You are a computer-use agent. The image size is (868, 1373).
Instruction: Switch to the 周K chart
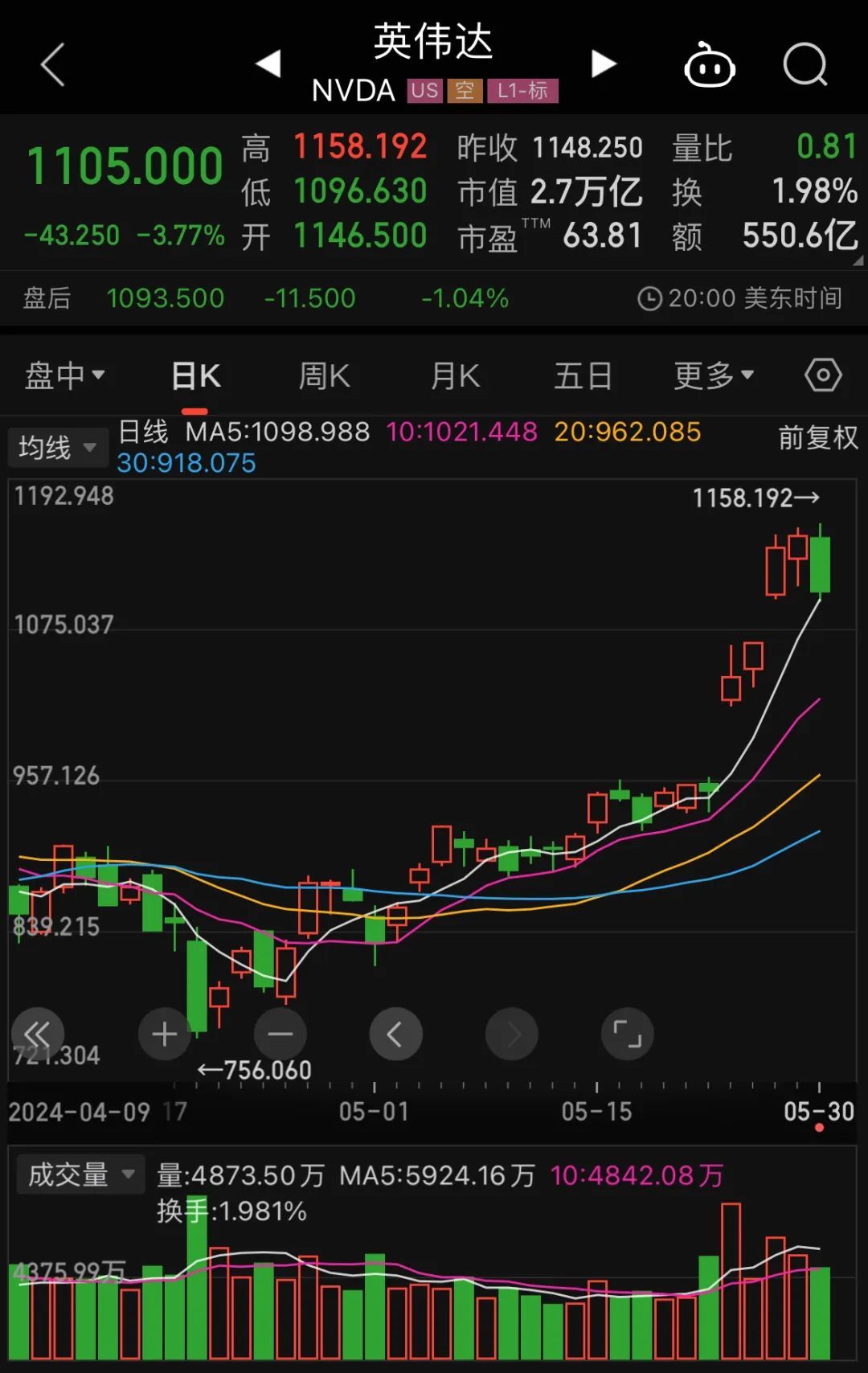tap(324, 375)
